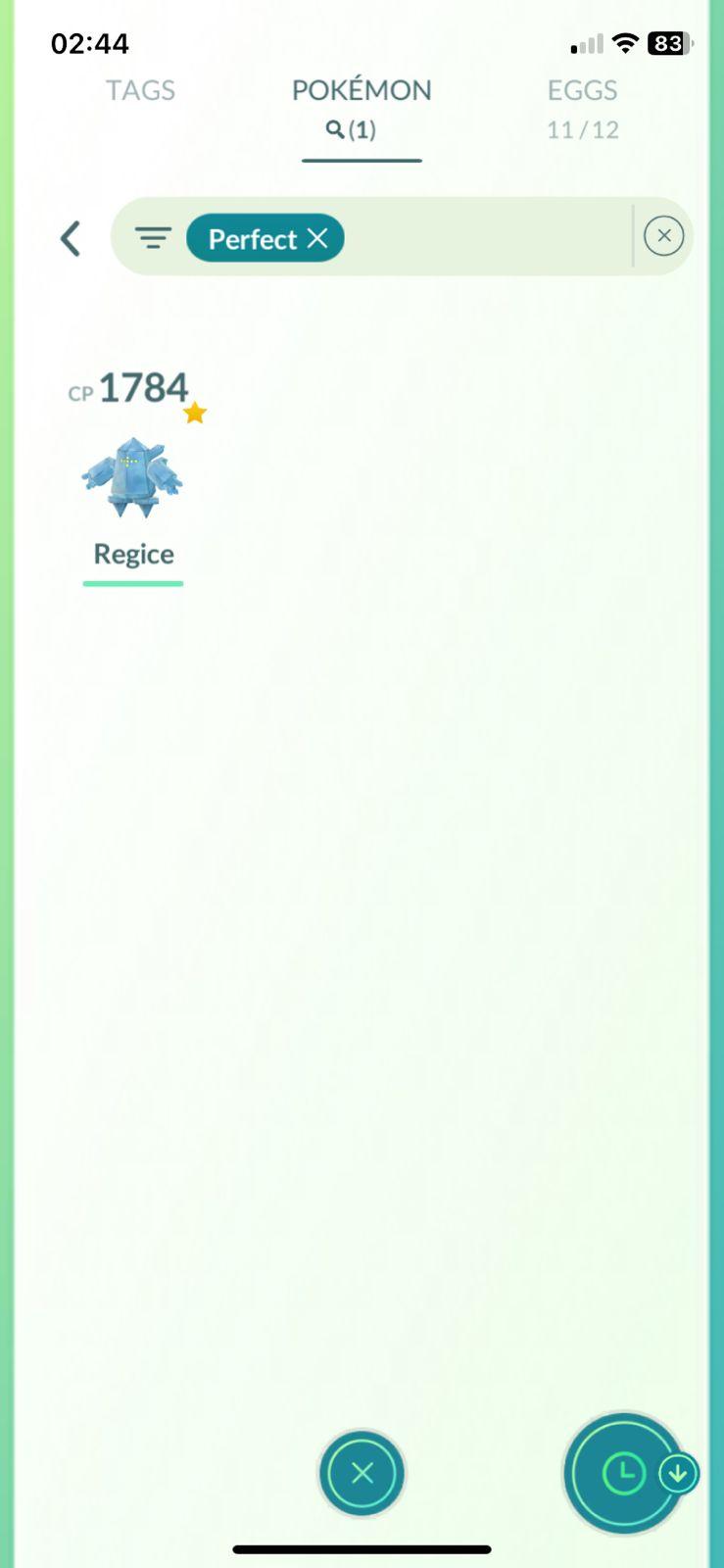Go back using the left arrow
724x1568 pixels.
click(x=71, y=238)
